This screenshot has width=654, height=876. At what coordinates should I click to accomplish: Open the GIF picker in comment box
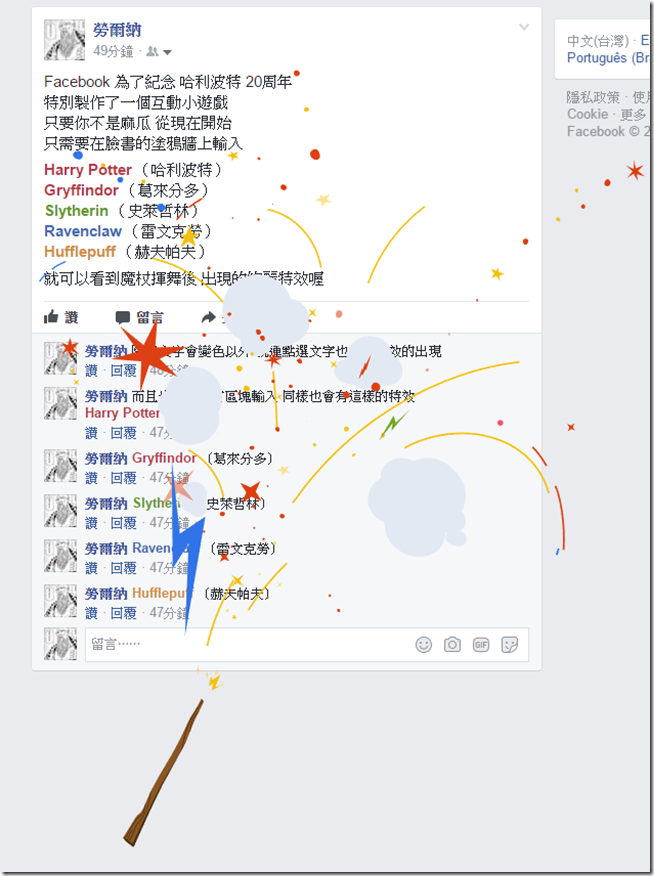point(481,645)
